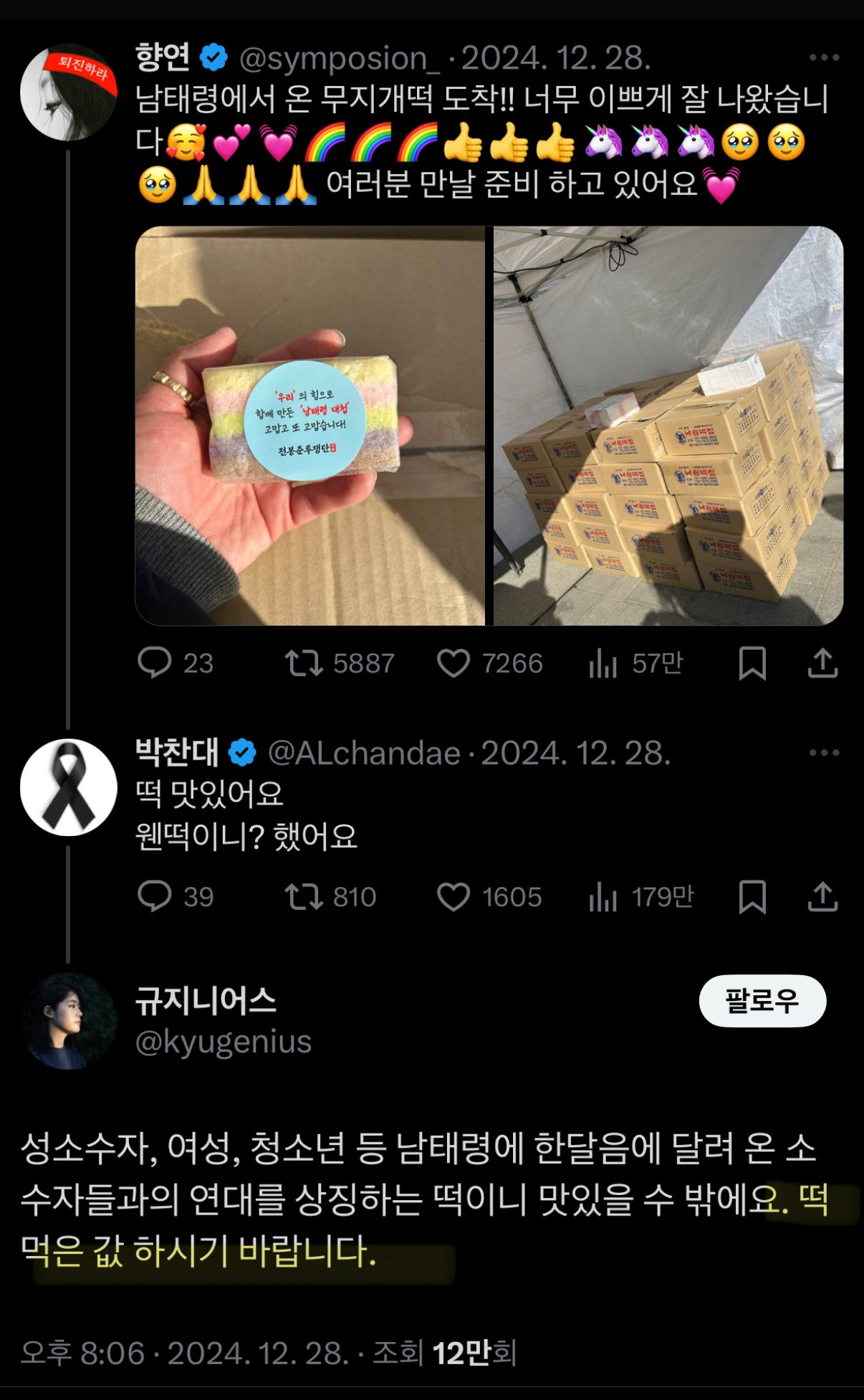The width and height of the screenshot is (864, 1400).
Task: Repost 향연's post with 5887 reposts
Action: 304,663
